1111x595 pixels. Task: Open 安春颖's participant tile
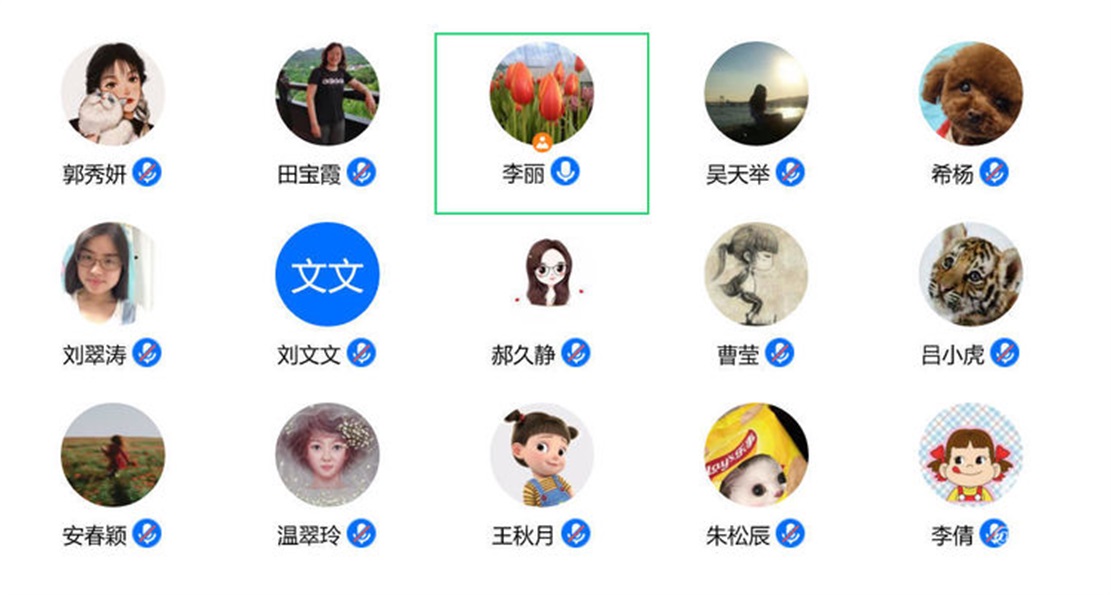click(112, 455)
